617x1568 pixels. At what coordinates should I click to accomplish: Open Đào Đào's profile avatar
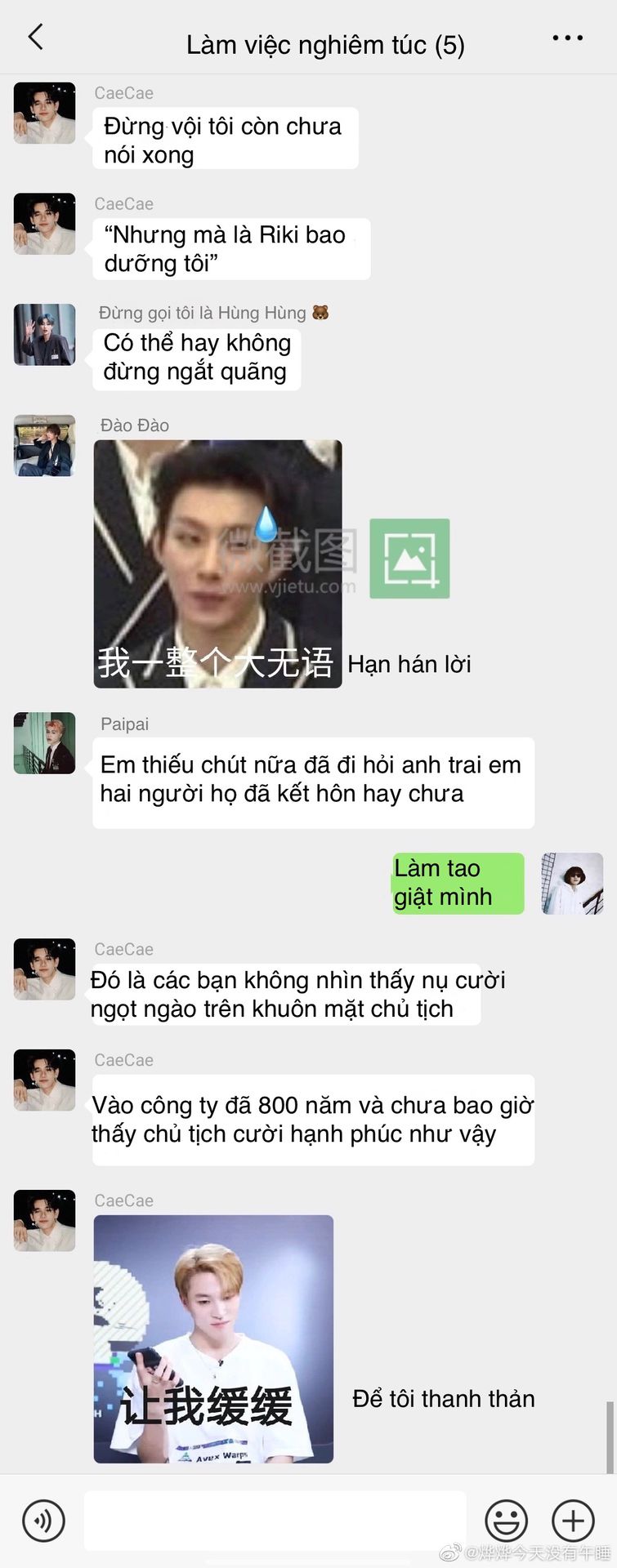point(45,446)
